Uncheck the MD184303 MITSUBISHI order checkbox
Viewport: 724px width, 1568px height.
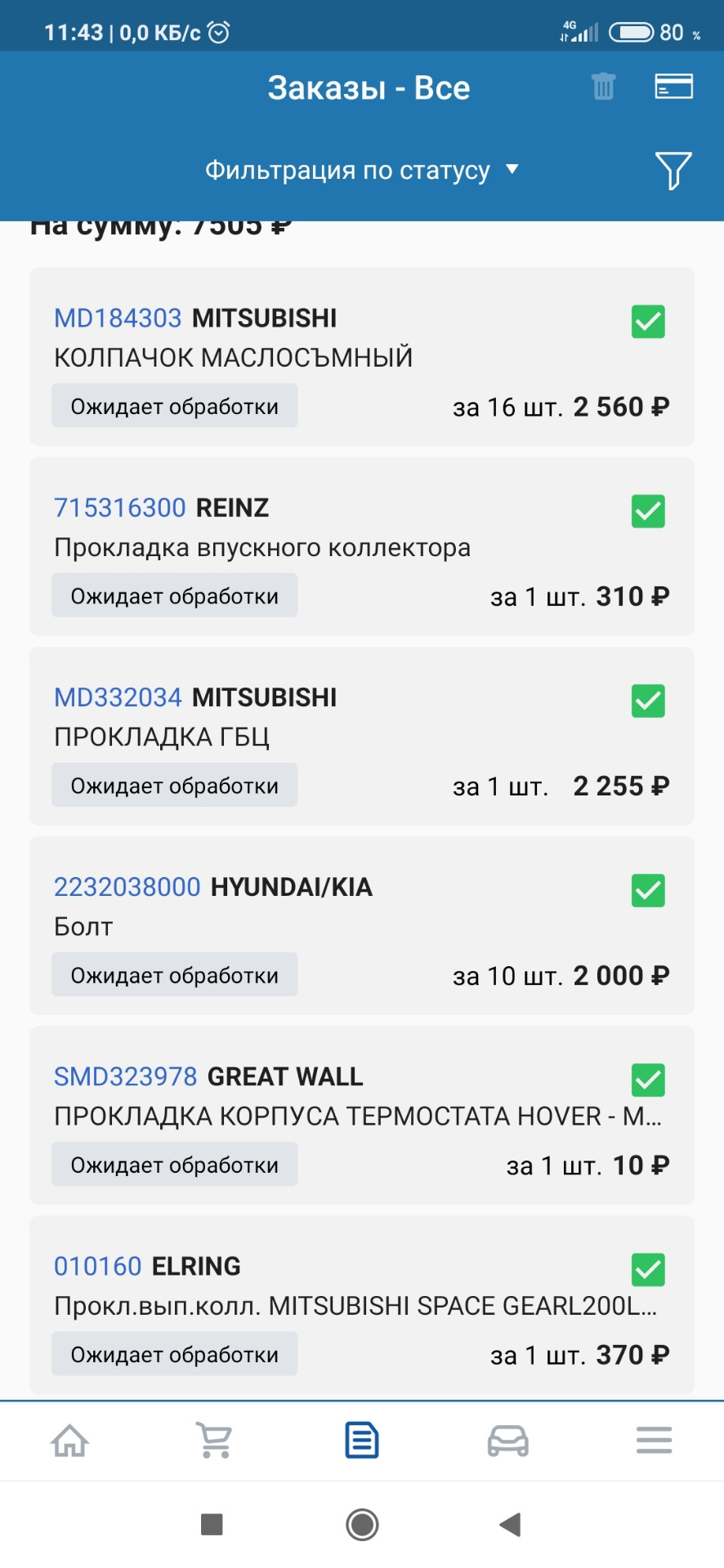pos(648,321)
